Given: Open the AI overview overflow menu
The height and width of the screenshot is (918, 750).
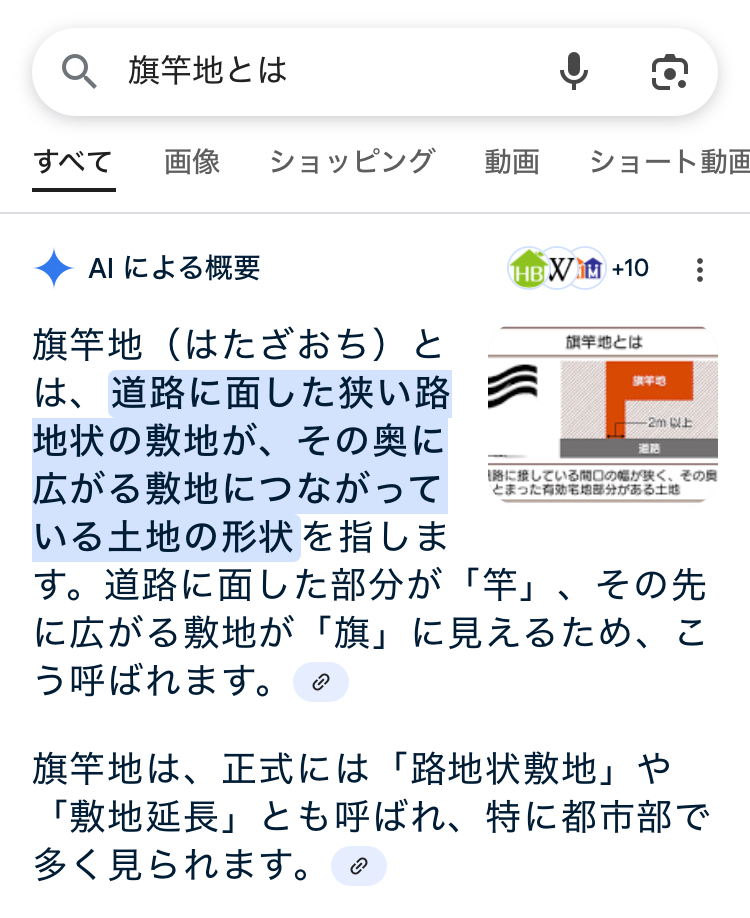Looking at the screenshot, I should pyautogui.click(x=700, y=269).
